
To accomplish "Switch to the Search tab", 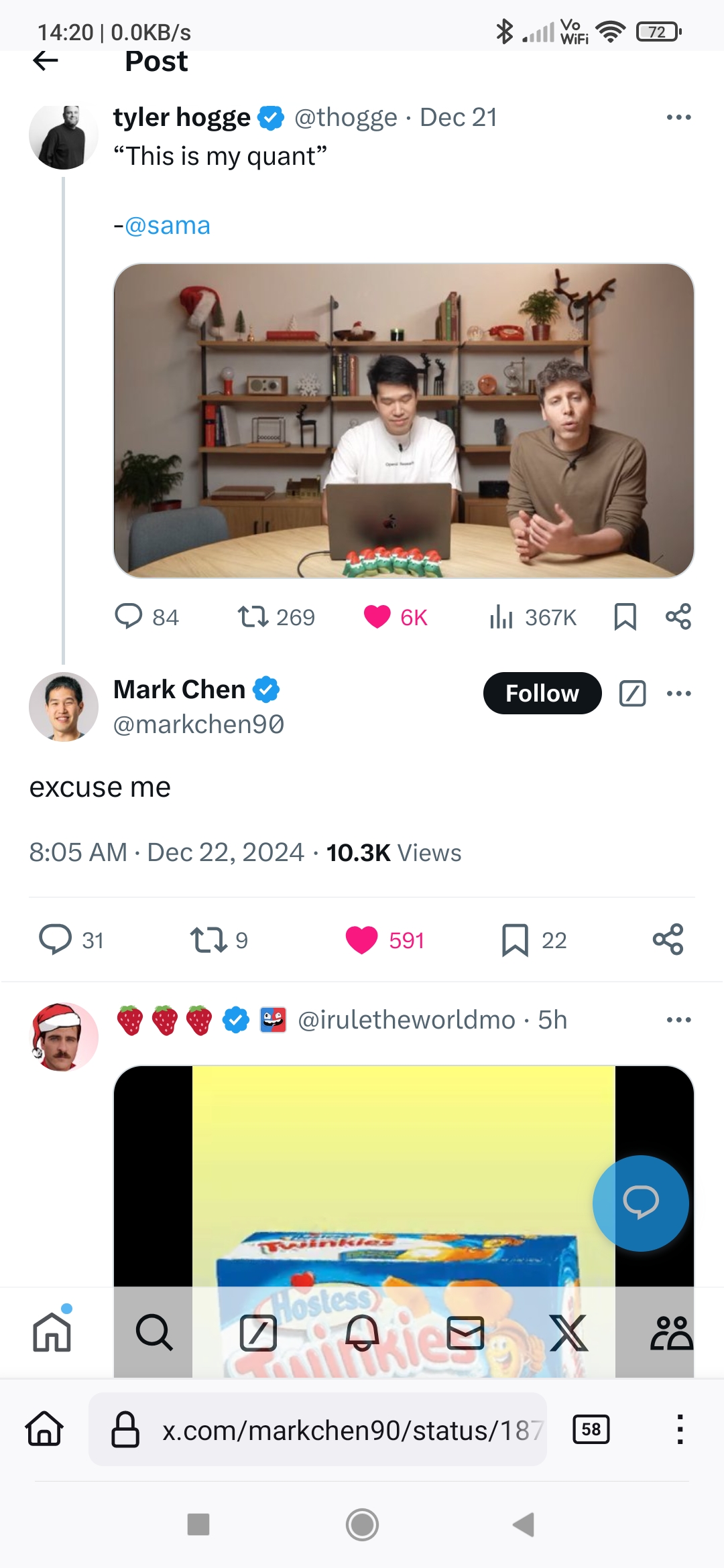I will 154,1332.
